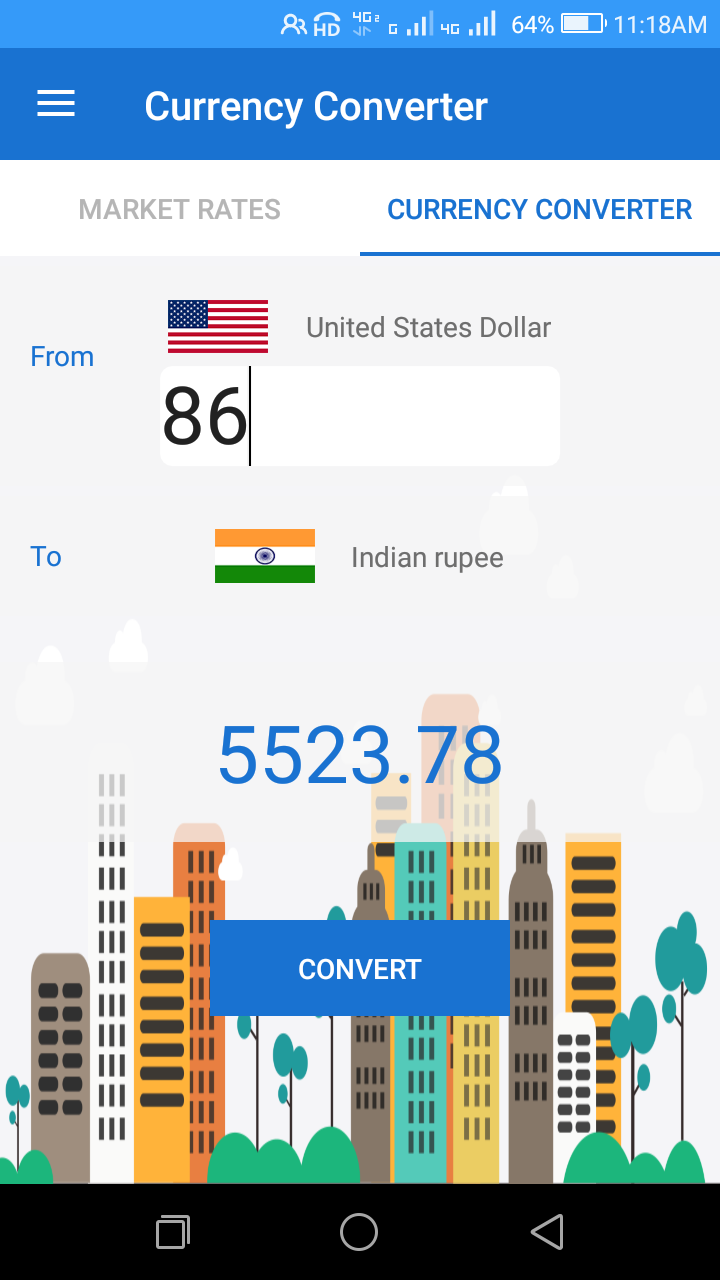This screenshot has width=720, height=1280.
Task: Switch to the Market Rates tab
Action: pos(180,209)
